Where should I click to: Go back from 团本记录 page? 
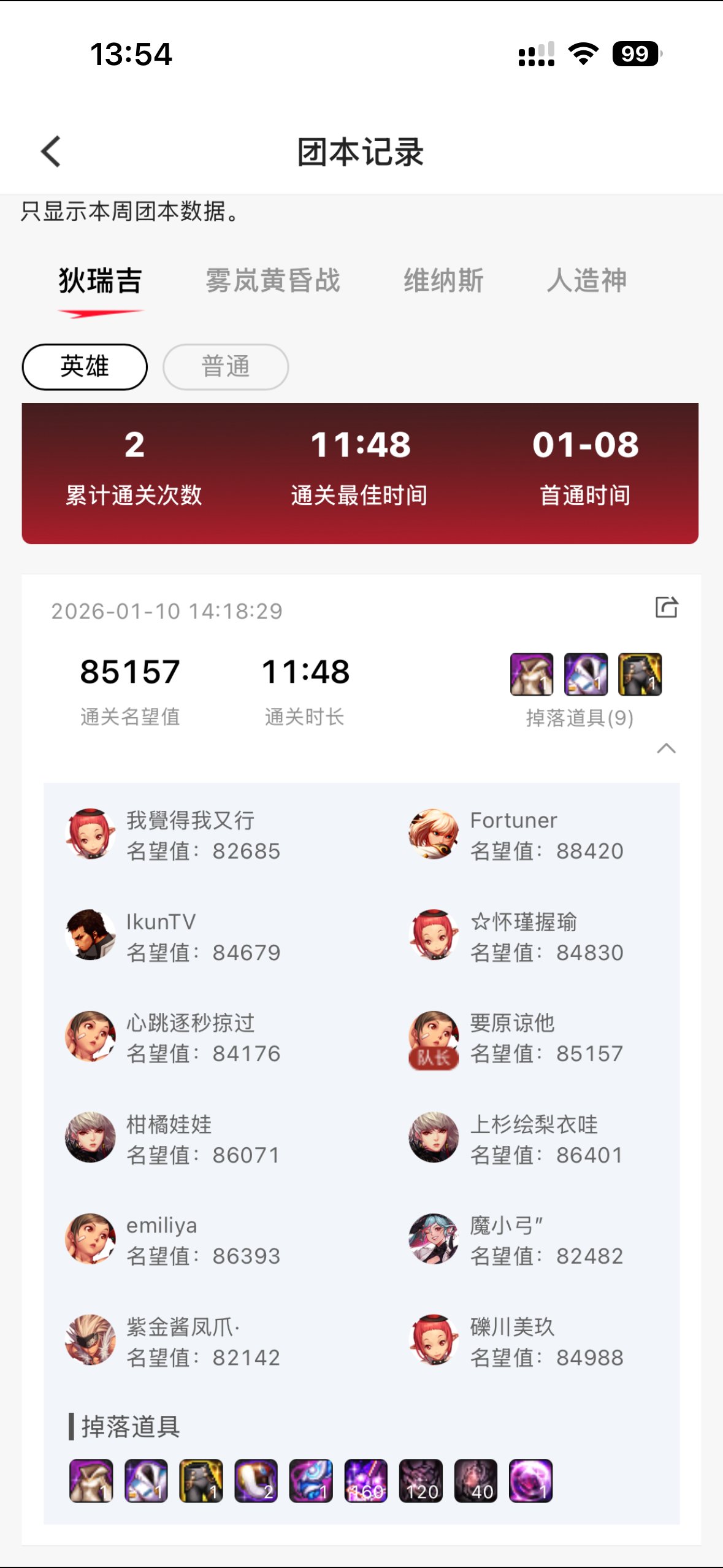(x=51, y=152)
